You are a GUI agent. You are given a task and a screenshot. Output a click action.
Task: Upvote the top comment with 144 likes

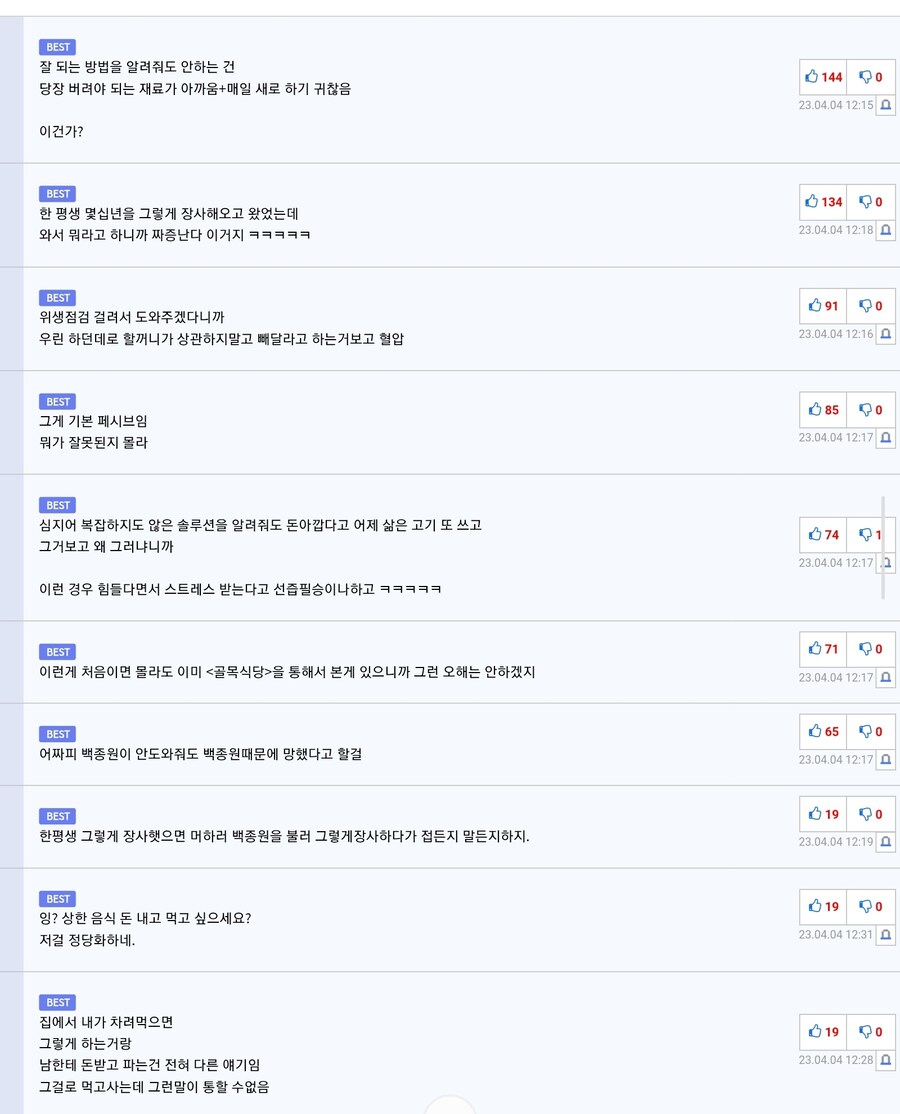click(812, 76)
